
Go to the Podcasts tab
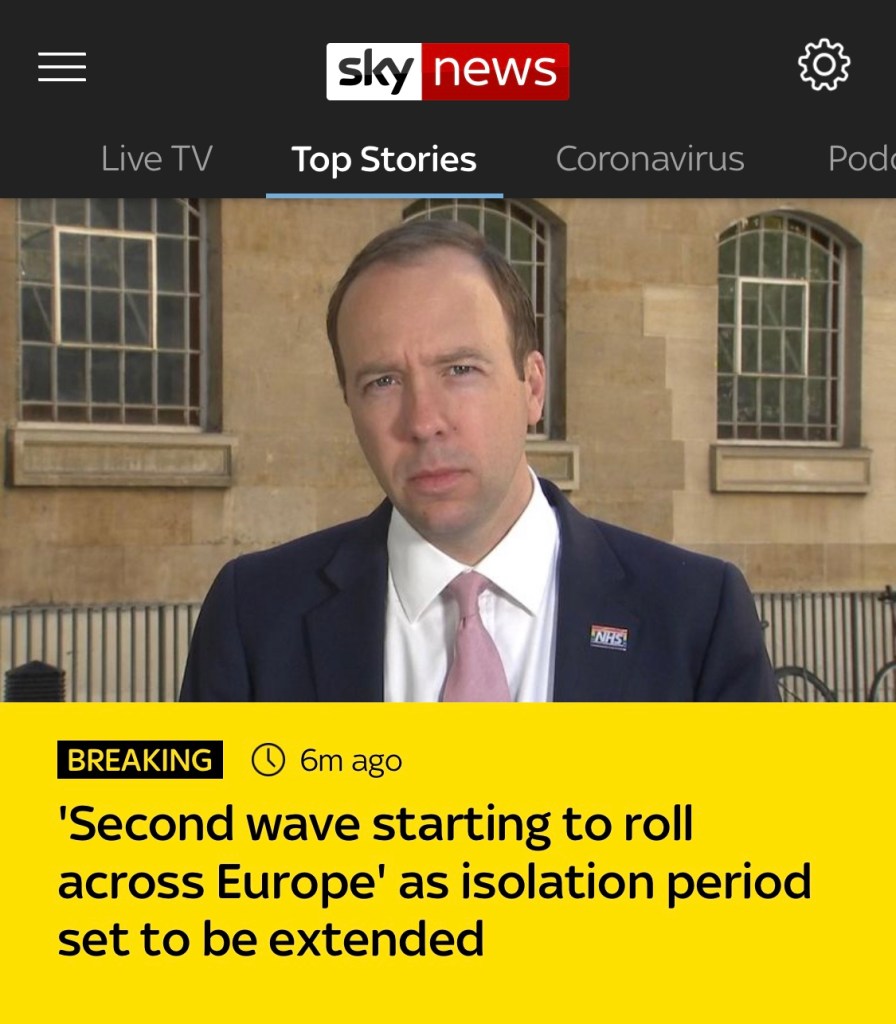click(862, 159)
